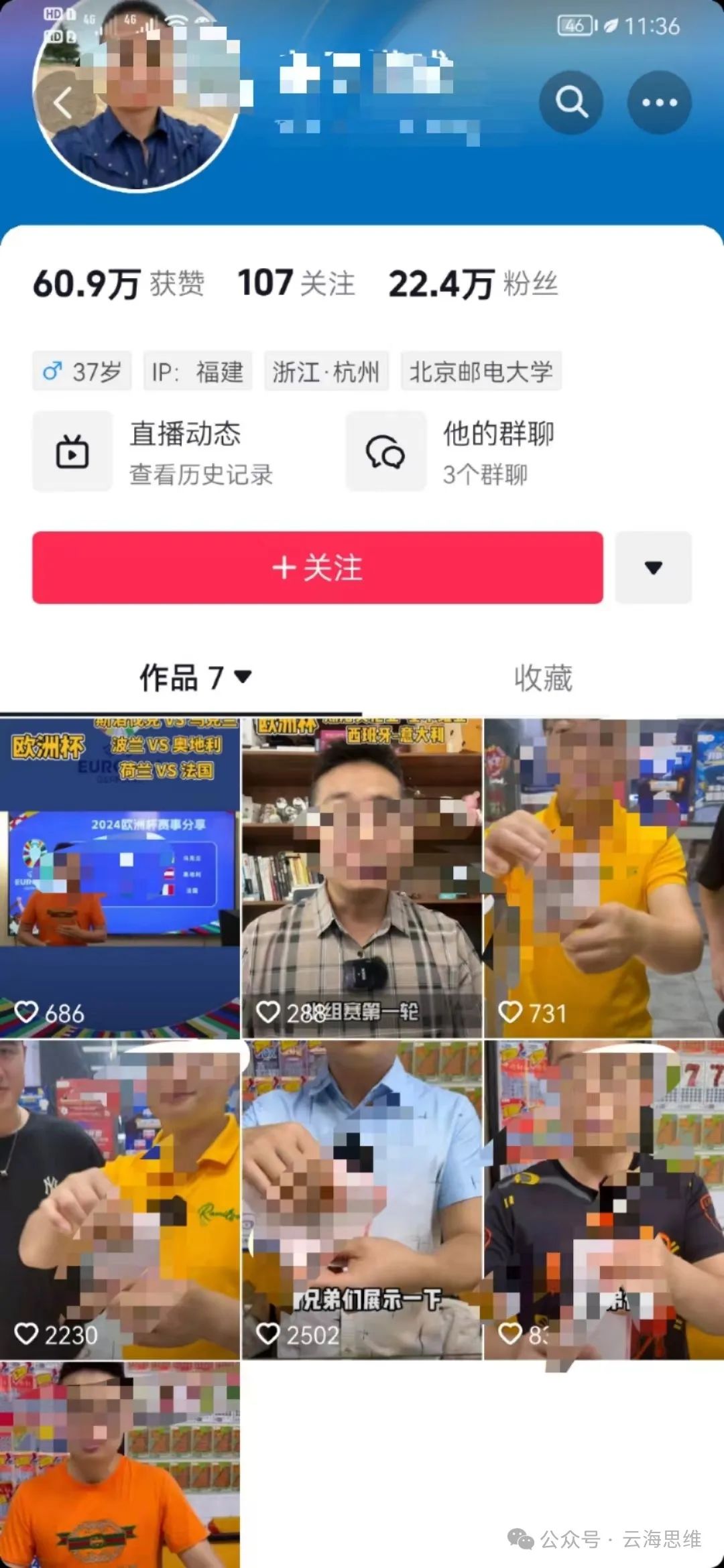
Task: Tap the back arrow to leave profile
Action: coord(63,103)
